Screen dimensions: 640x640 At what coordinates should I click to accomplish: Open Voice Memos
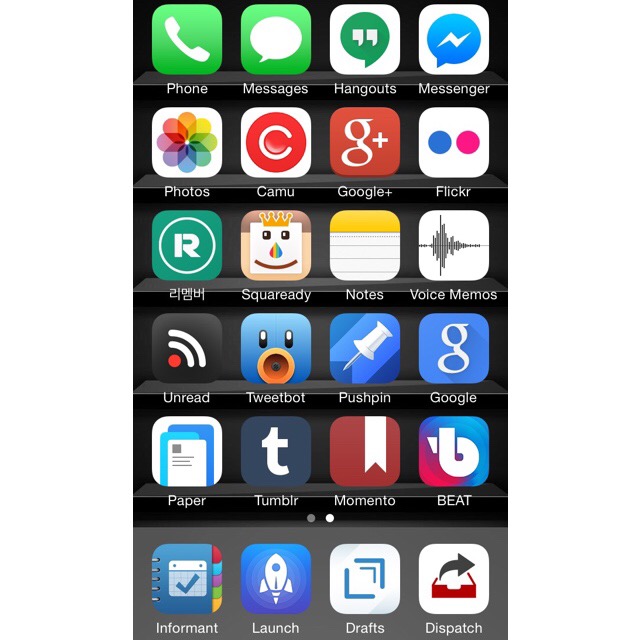[454, 246]
